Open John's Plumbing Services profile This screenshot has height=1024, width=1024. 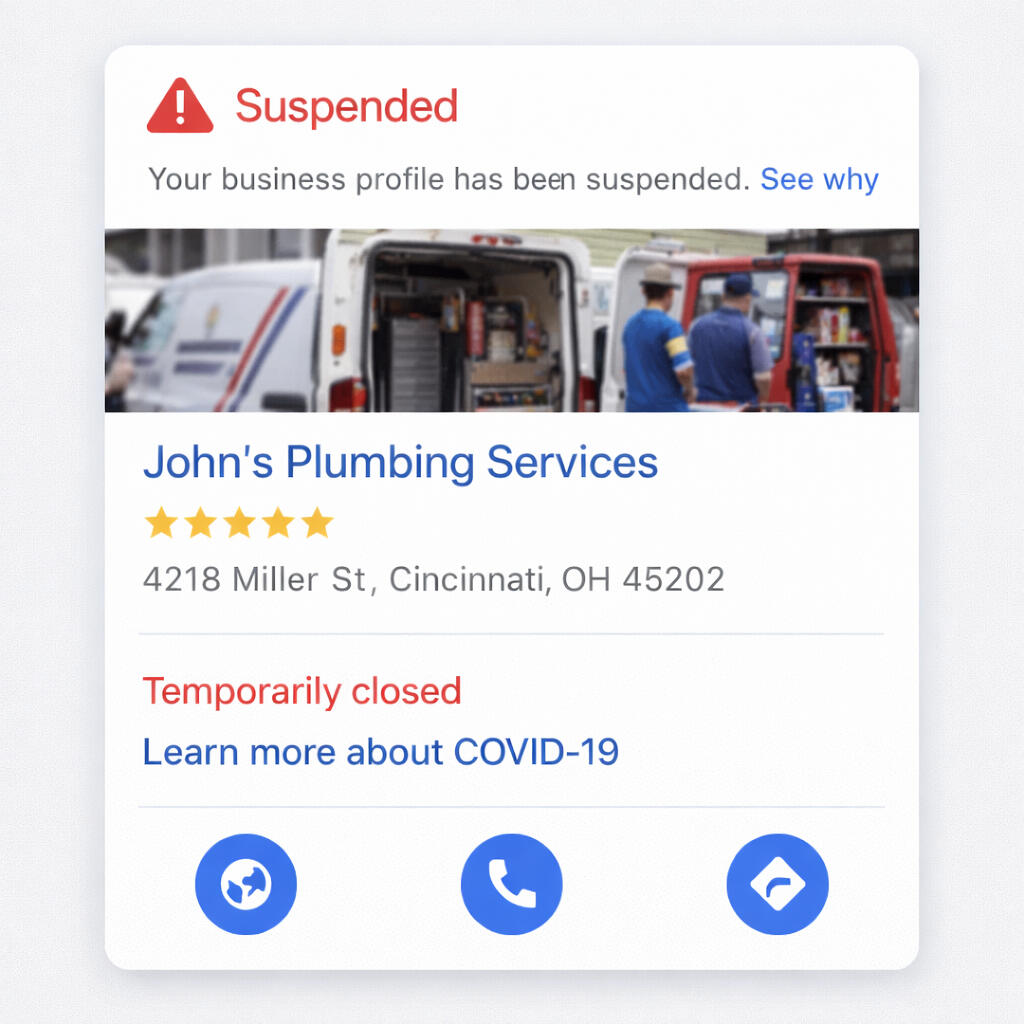click(x=400, y=463)
